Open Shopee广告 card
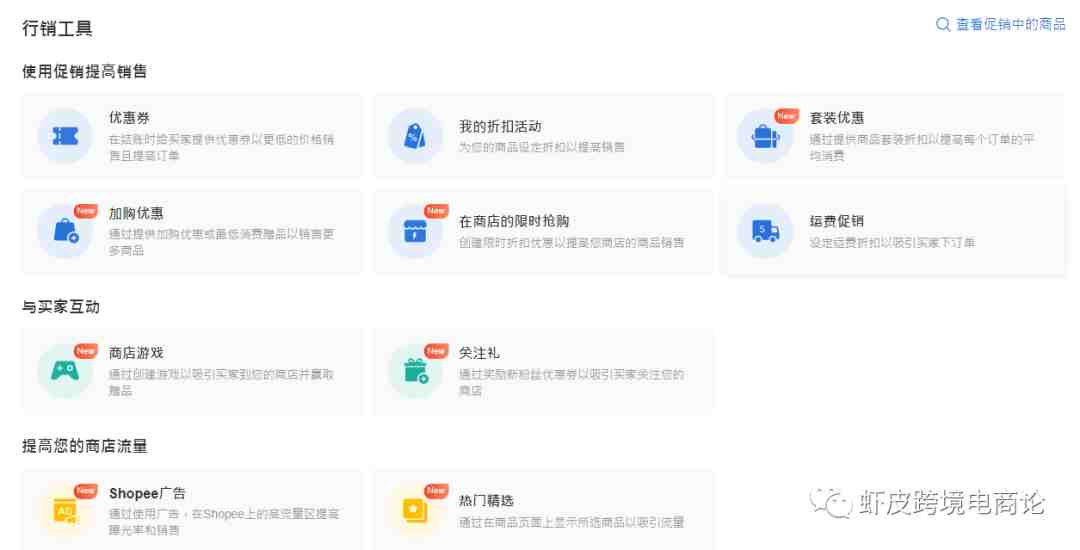1080x550 pixels. pyautogui.click(x=192, y=510)
